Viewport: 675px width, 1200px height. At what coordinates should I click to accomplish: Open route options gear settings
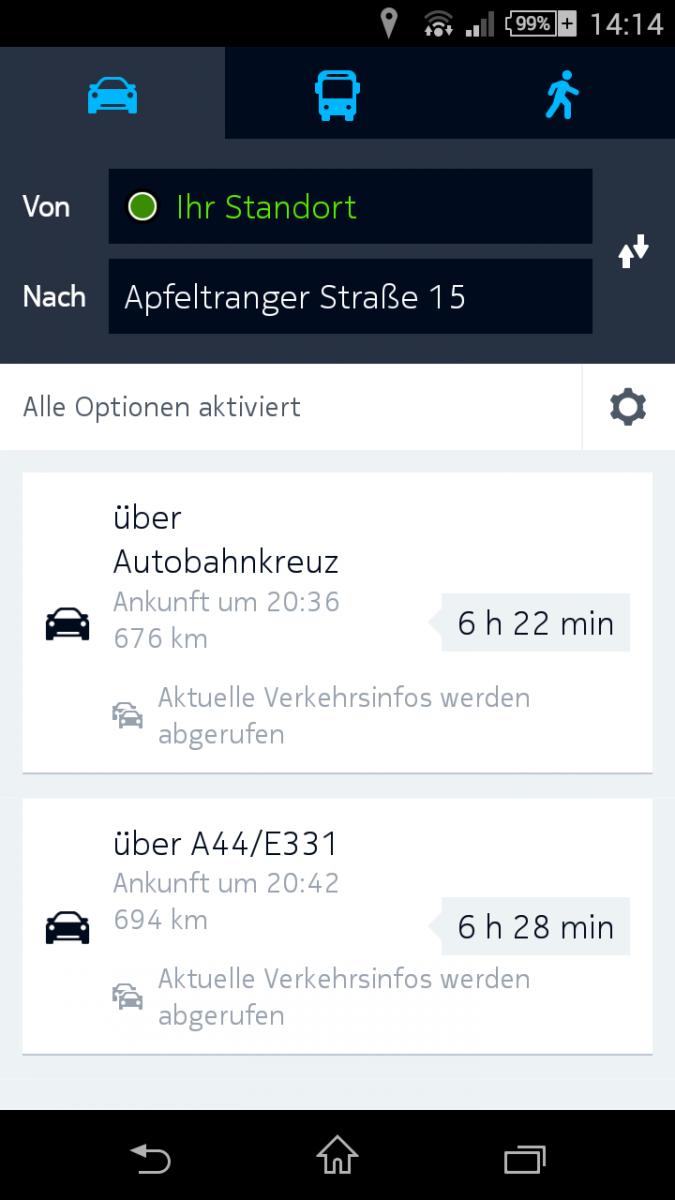628,407
